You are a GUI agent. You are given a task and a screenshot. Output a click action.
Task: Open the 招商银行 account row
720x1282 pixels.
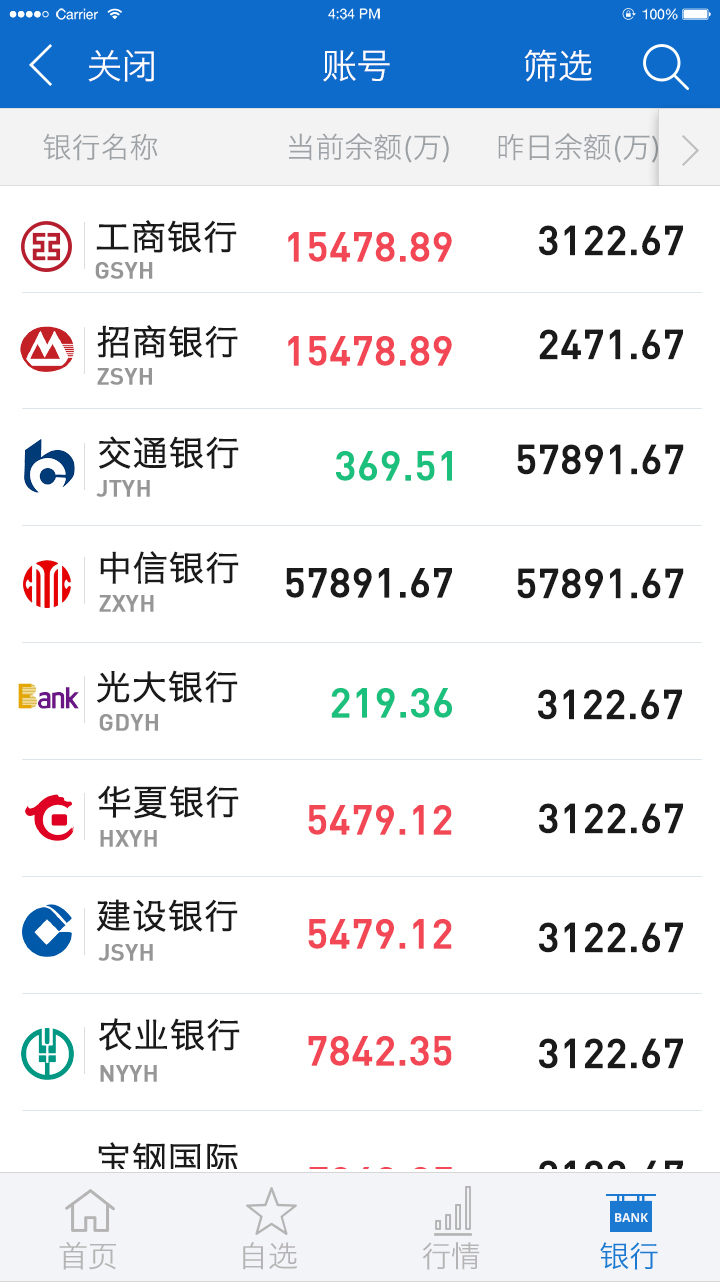pyautogui.click(x=360, y=350)
